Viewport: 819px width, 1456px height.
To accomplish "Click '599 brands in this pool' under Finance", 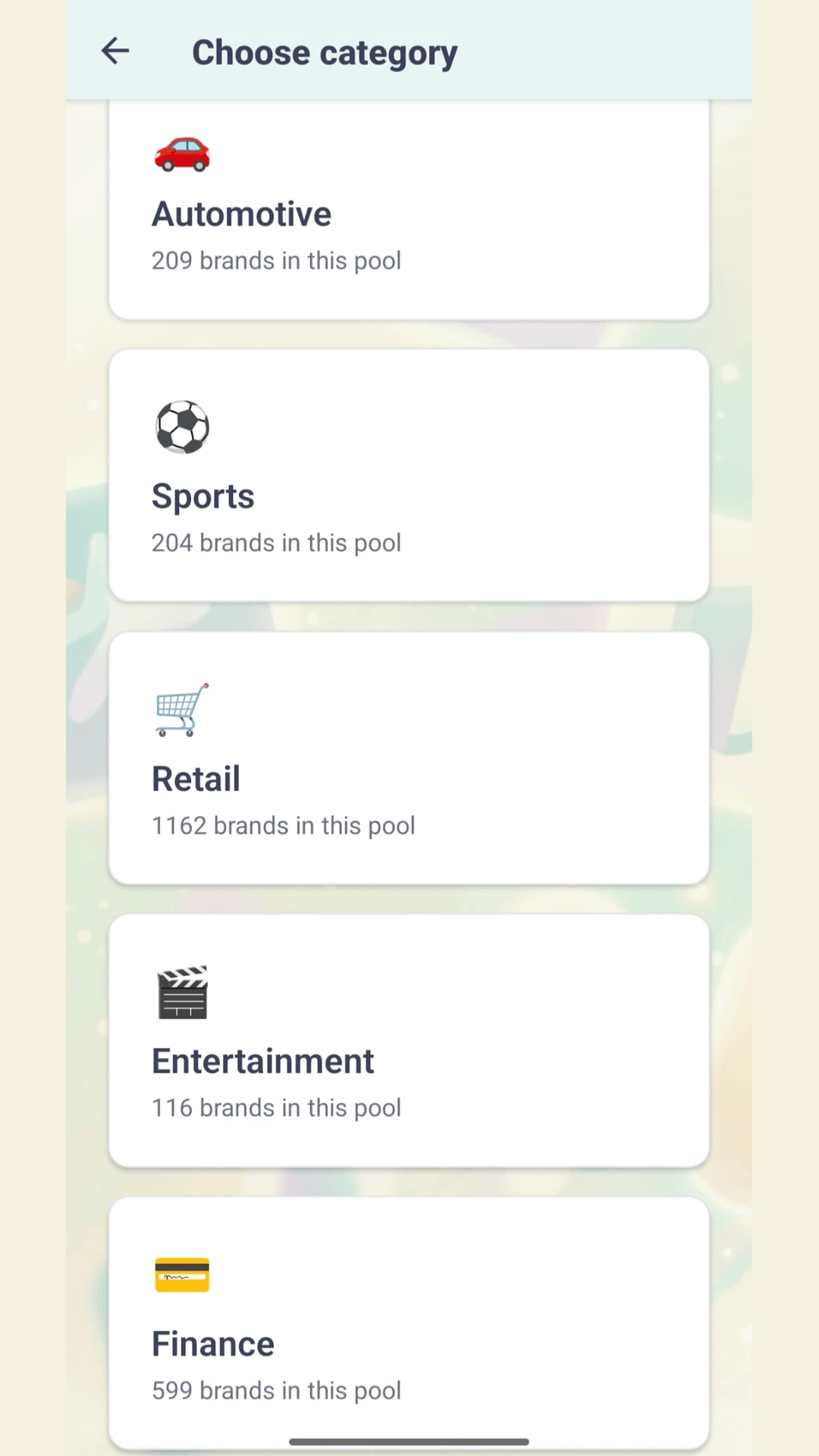I will pos(276,1390).
